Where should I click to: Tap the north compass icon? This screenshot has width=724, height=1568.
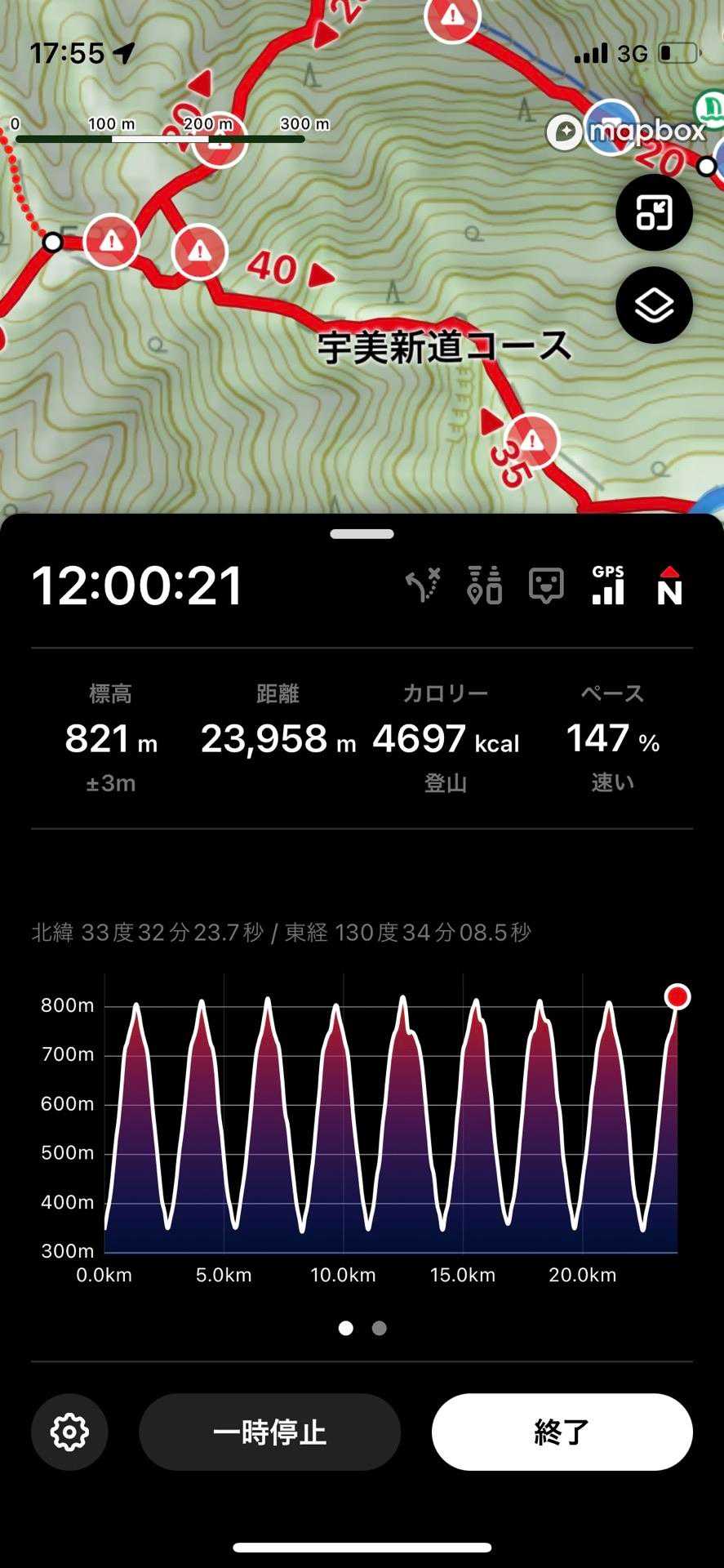[x=669, y=586]
